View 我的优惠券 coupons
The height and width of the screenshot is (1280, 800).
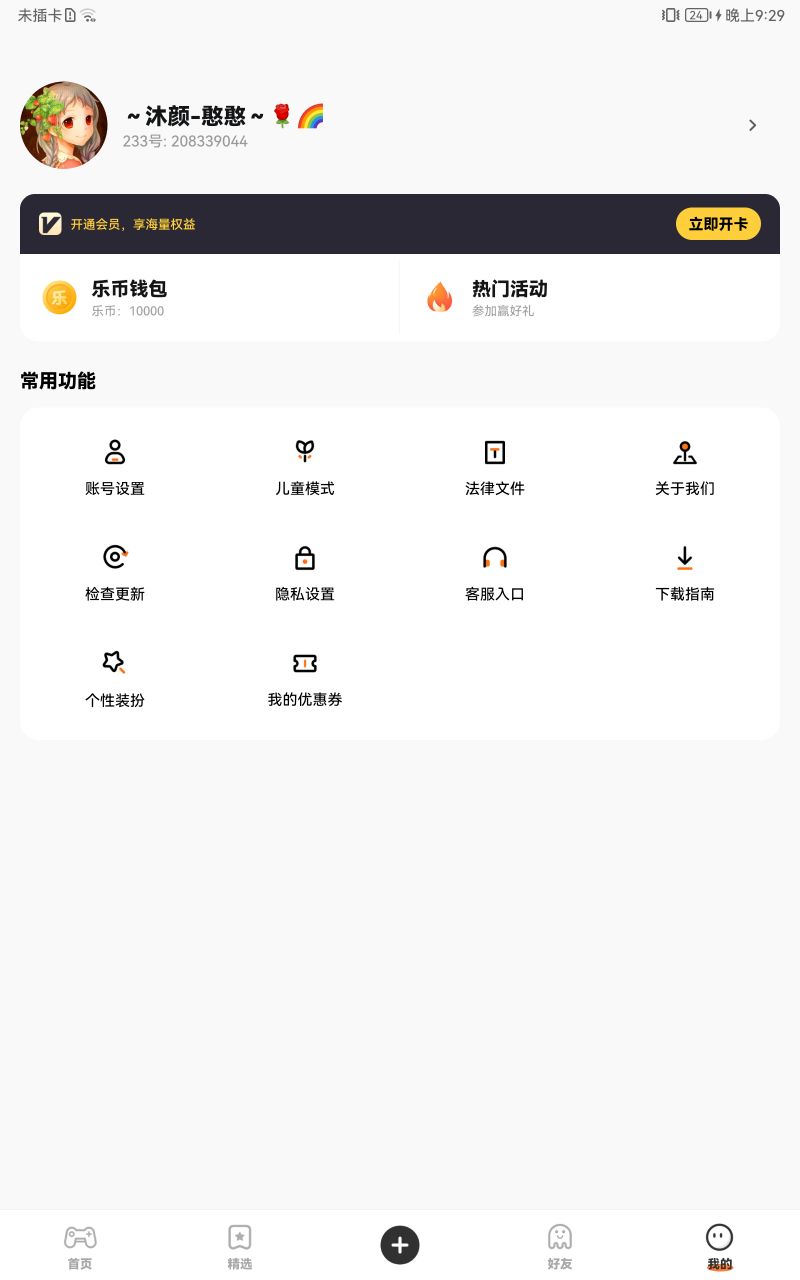click(x=305, y=678)
